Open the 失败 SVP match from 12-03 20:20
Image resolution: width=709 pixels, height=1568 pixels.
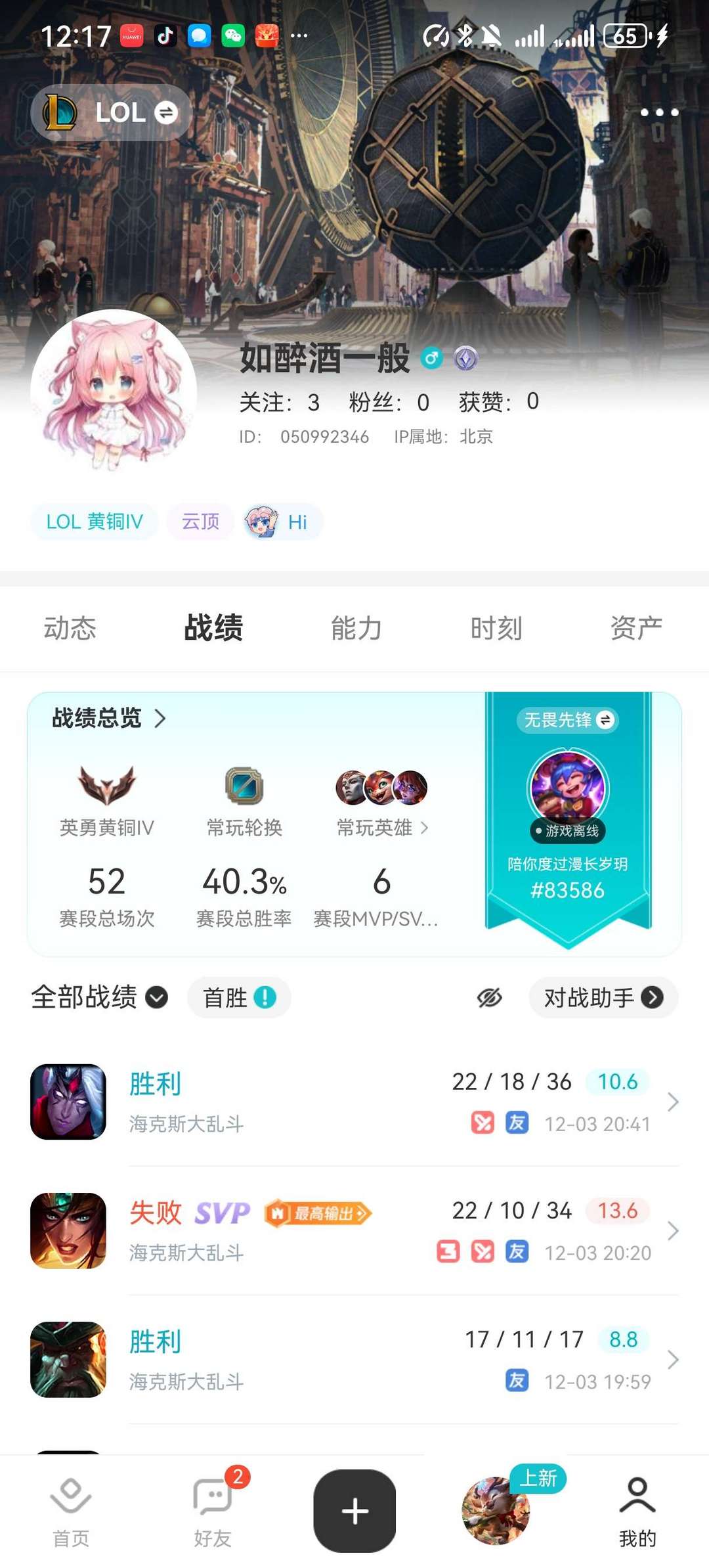pos(354,1231)
